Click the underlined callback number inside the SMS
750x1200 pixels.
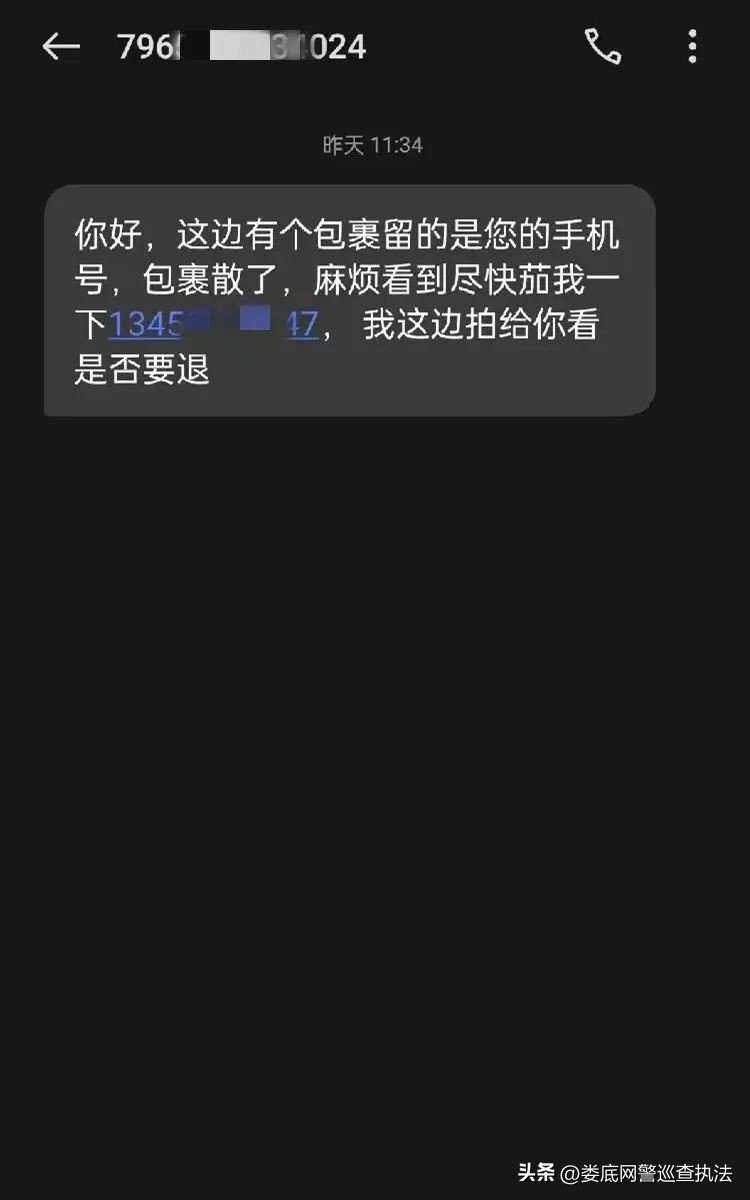[215, 326]
